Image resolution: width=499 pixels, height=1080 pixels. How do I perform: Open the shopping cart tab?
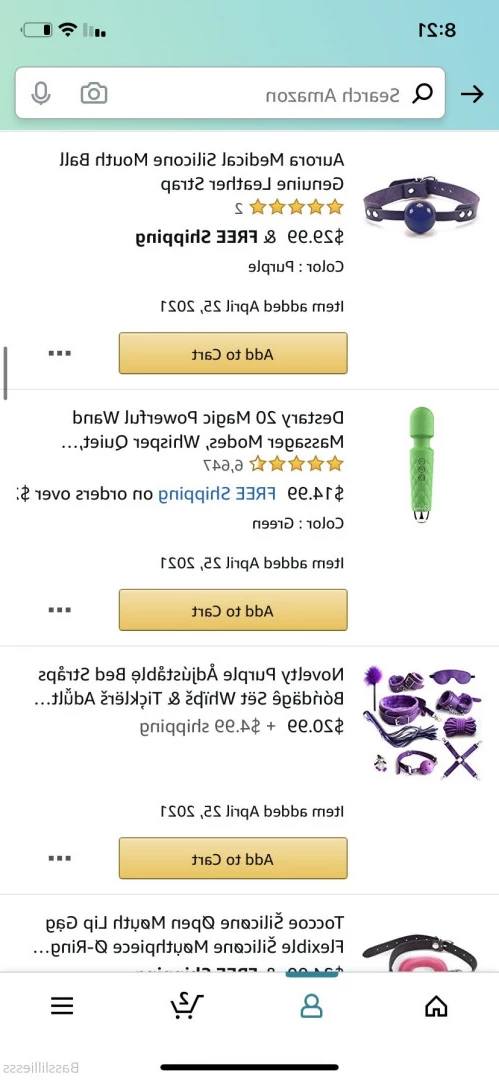pyautogui.click(x=187, y=1006)
